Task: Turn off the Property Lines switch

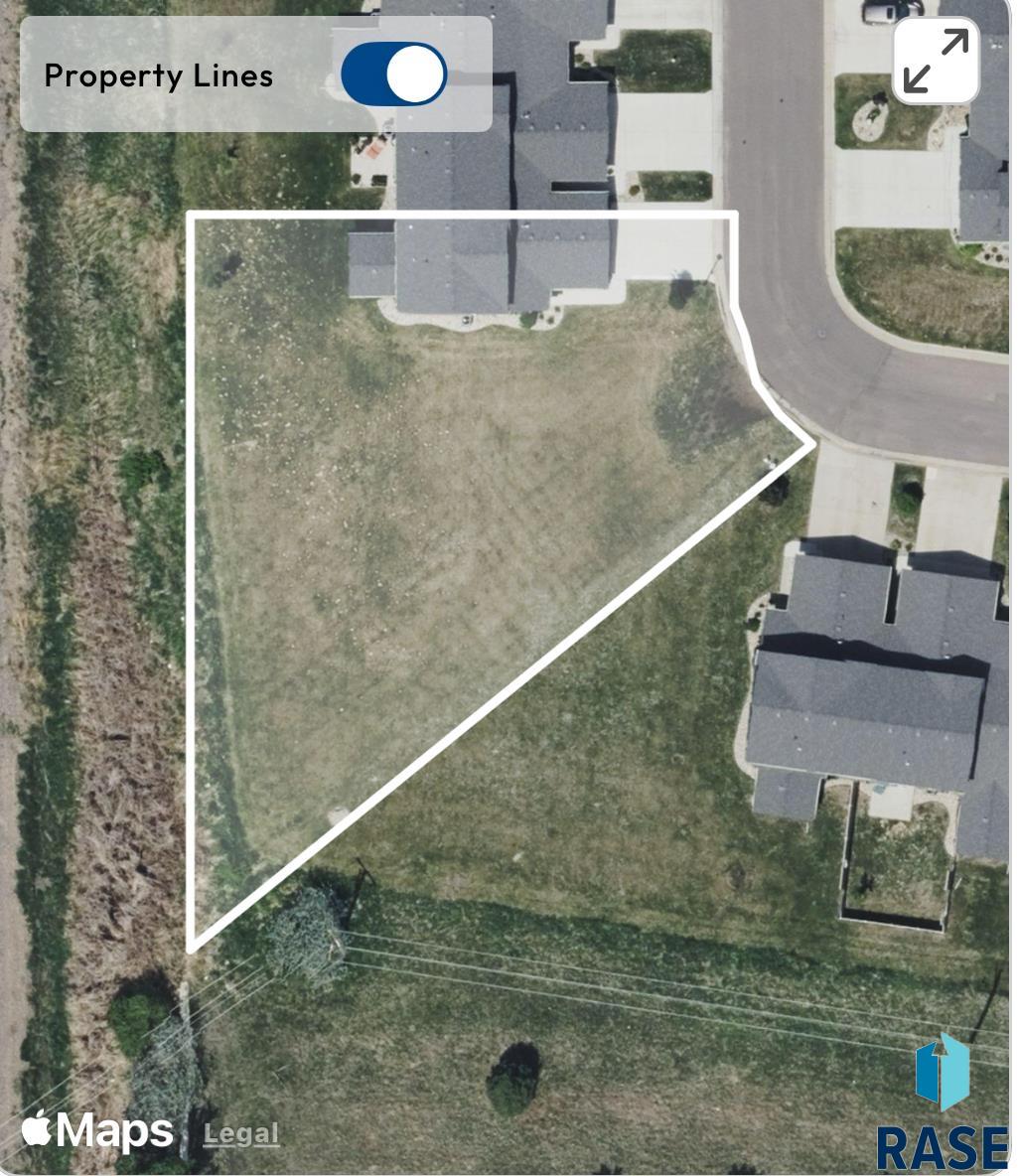Action: click(393, 74)
